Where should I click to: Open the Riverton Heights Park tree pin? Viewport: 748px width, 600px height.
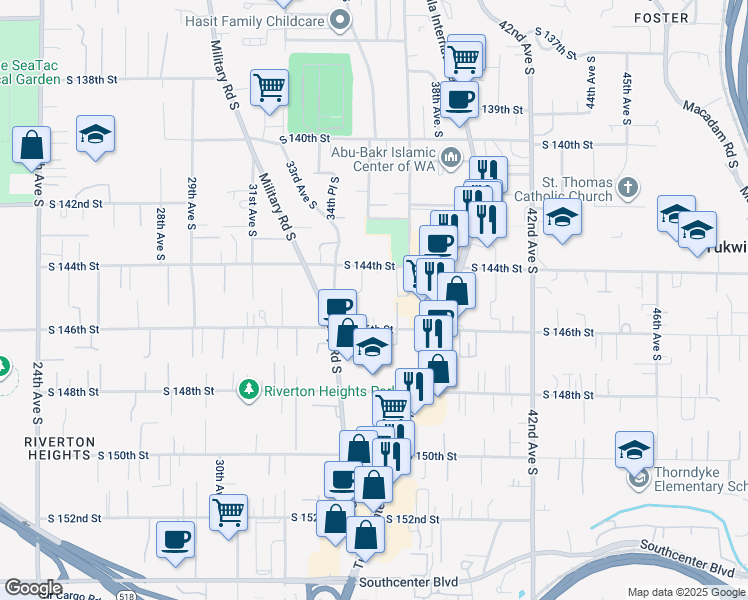pos(249,391)
